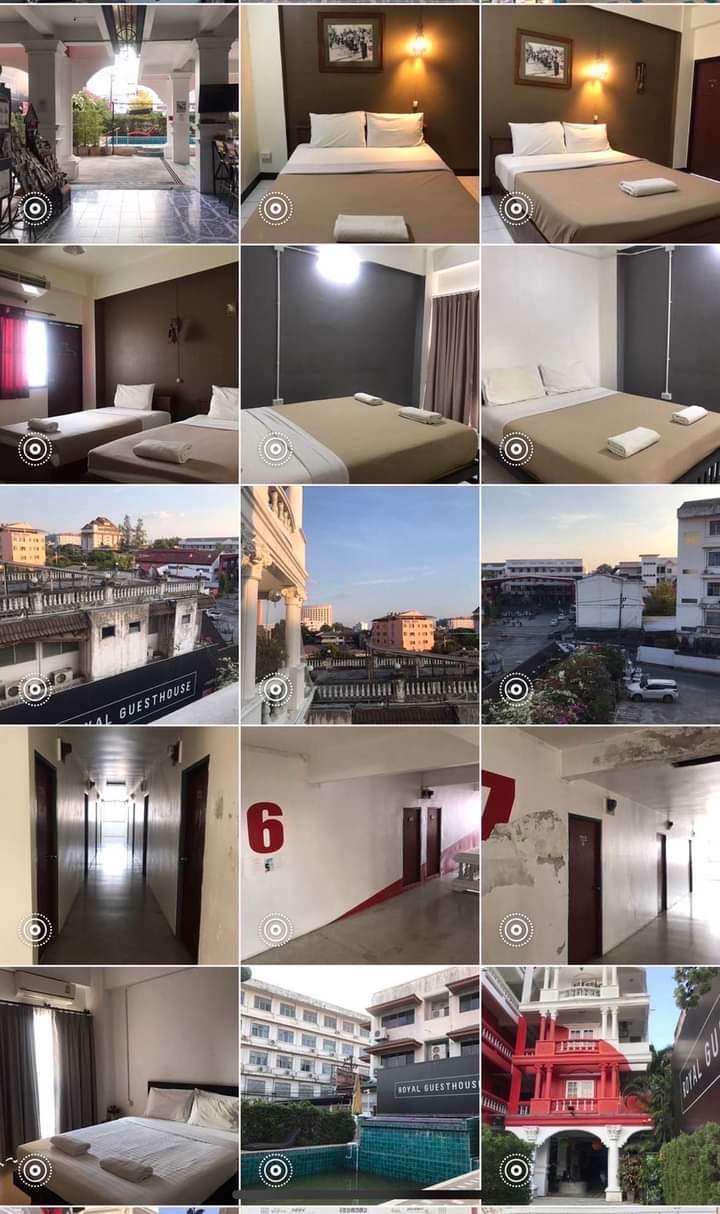Viewport: 720px width, 1214px height.
Task: Open the twin beds photo with red curtain
Action: point(119,364)
